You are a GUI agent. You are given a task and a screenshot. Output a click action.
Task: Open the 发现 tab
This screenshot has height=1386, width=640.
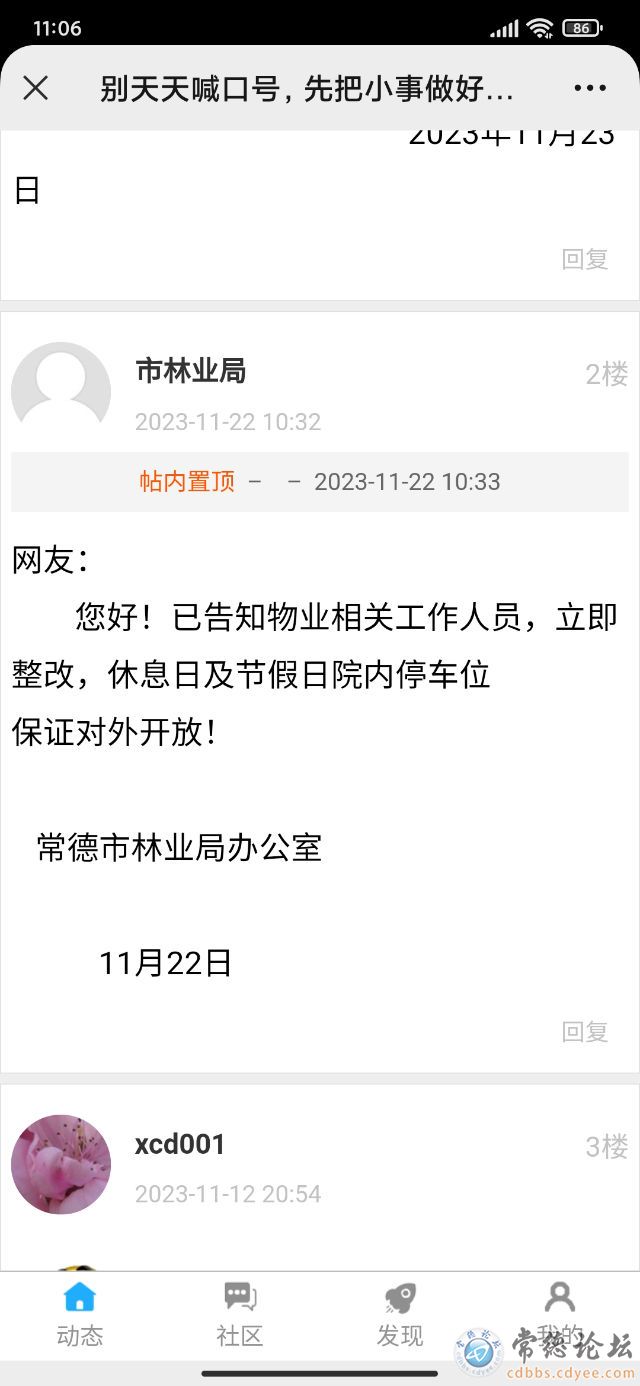[400, 1314]
